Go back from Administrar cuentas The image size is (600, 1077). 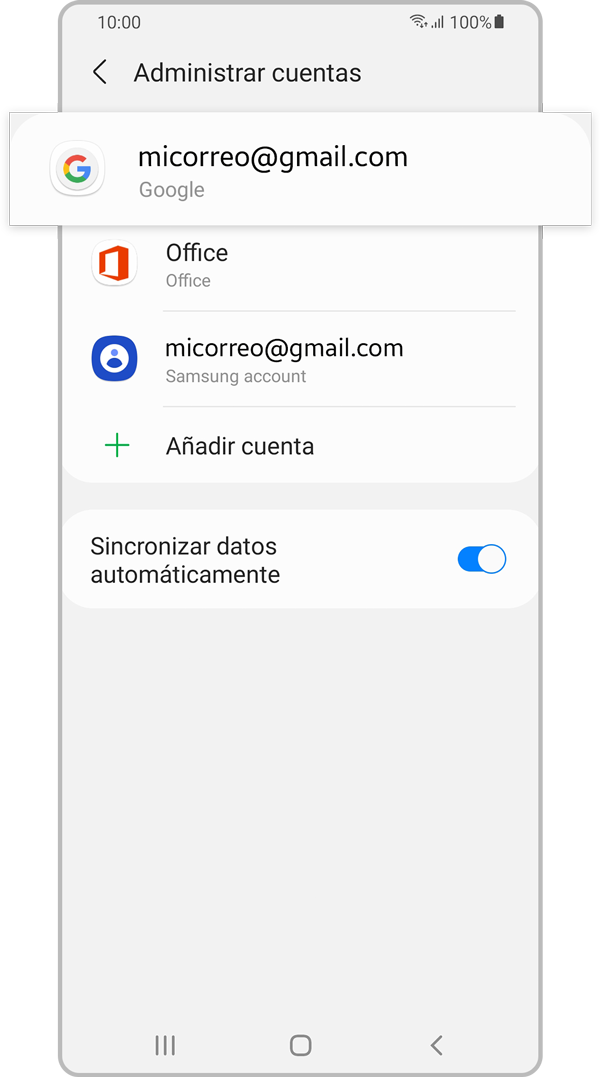(100, 73)
